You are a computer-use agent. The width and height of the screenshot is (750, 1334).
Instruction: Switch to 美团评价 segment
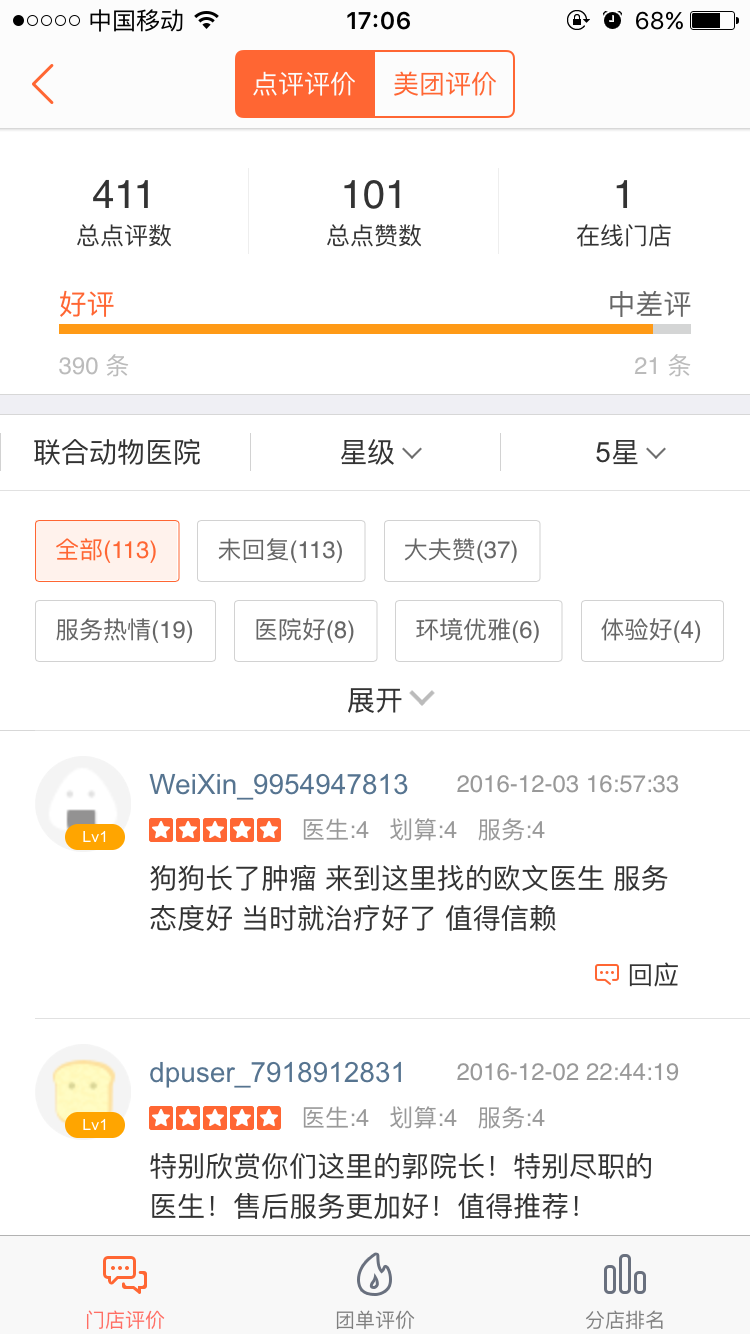point(444,84)
